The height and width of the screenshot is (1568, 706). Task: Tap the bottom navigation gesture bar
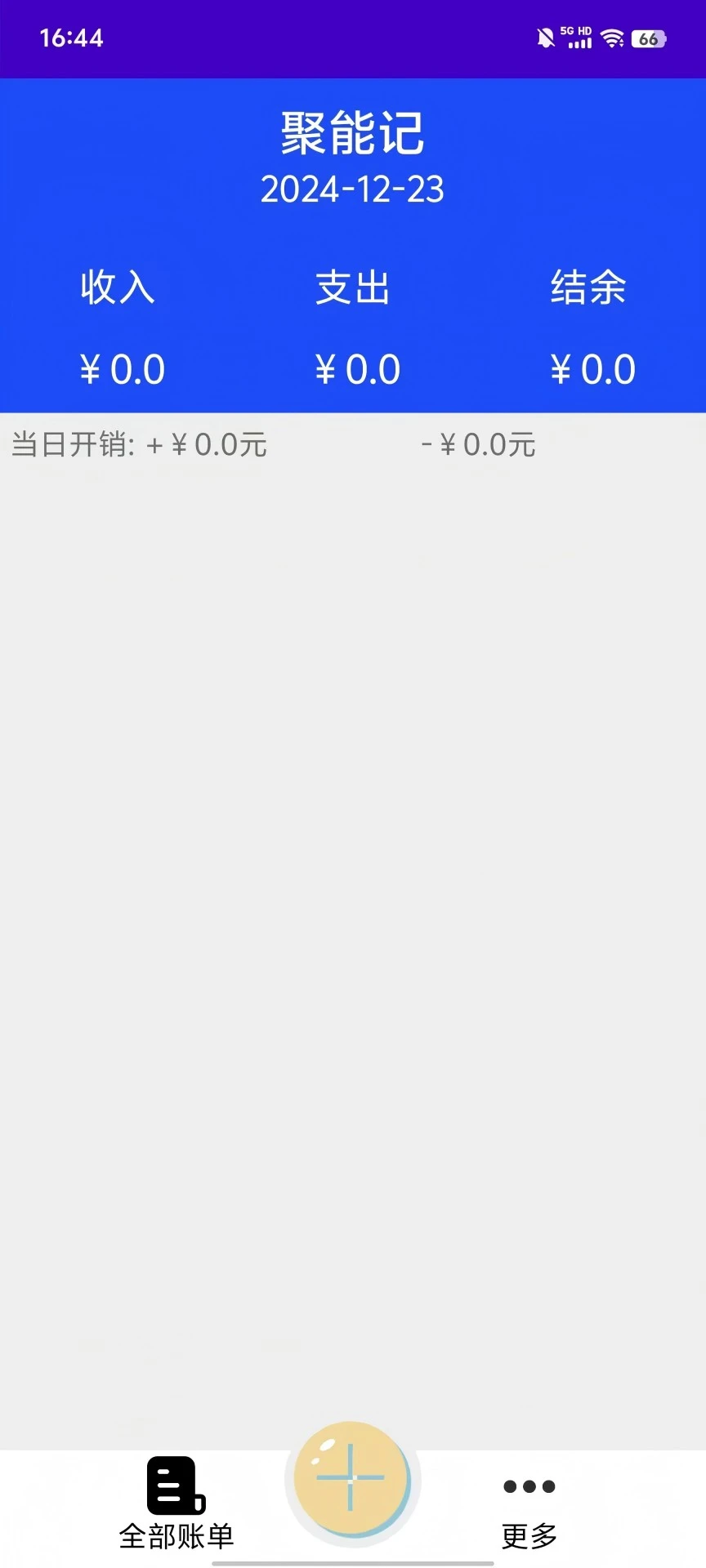(x=353, y=1560)
